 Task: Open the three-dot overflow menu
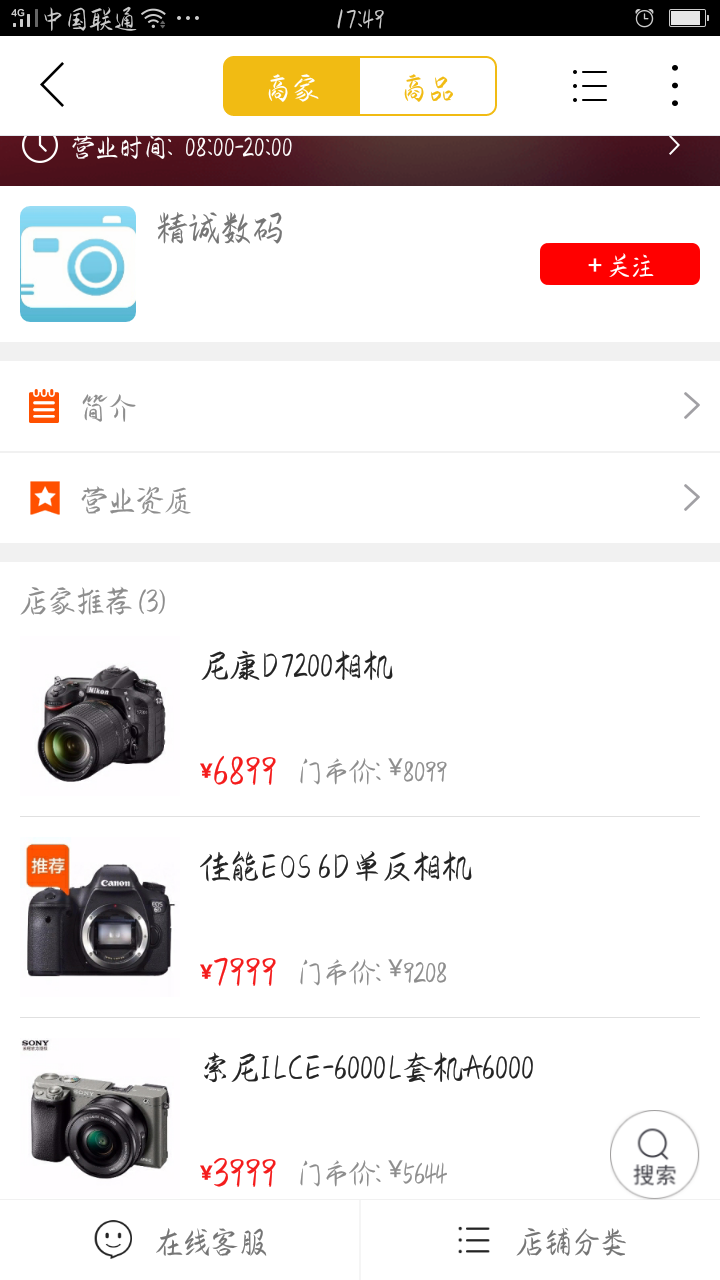tap(675, 86)
